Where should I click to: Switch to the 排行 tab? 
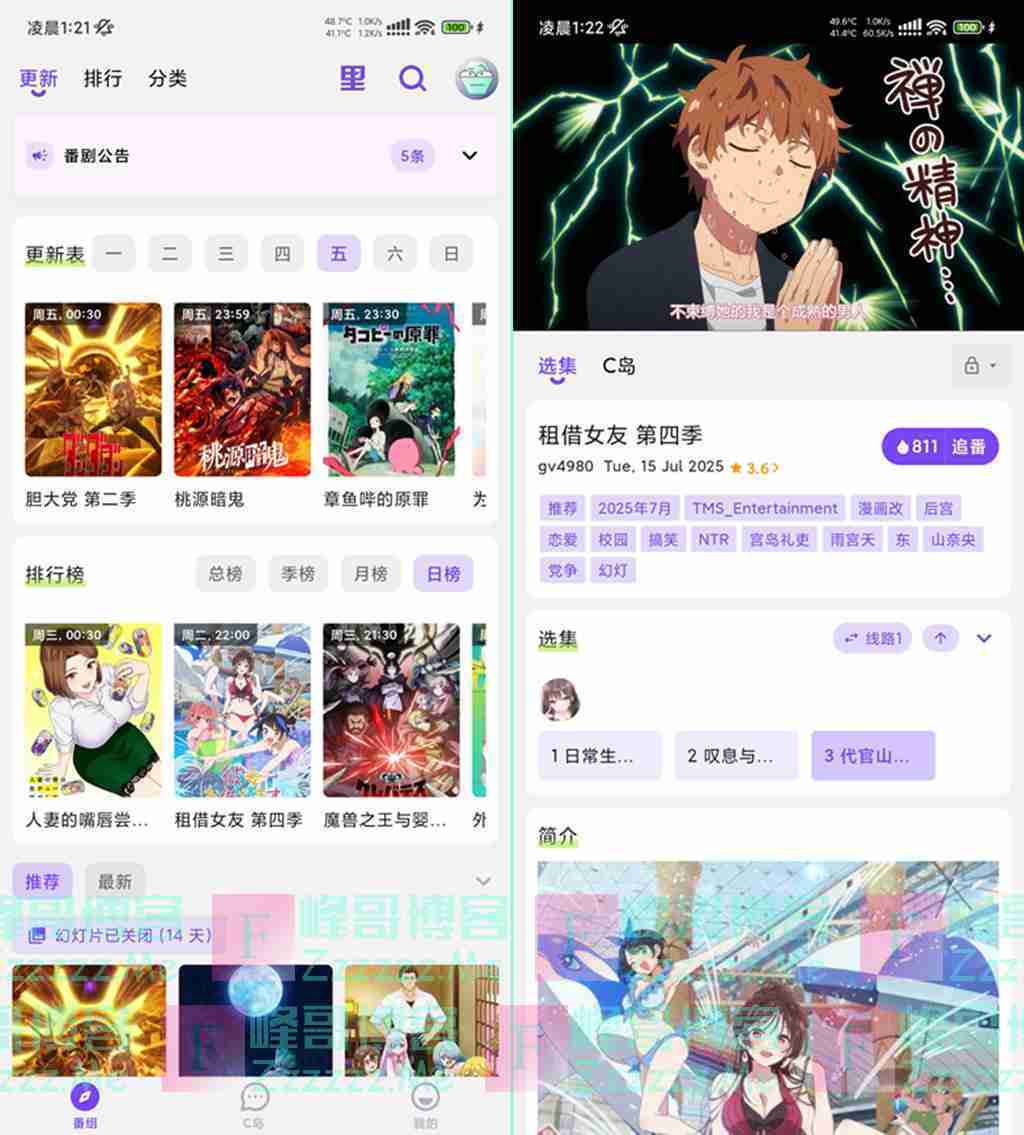(102, 78)
